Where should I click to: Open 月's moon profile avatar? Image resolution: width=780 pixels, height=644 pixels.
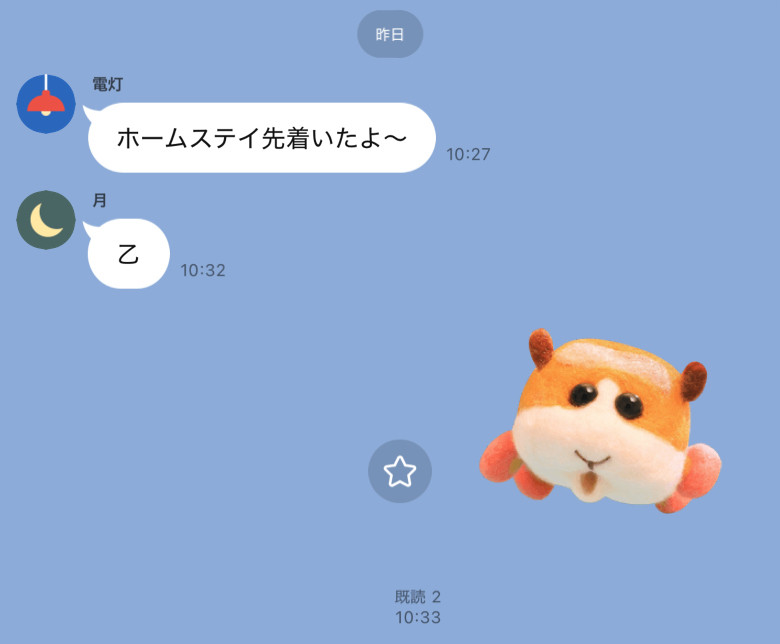click(46, 220)
